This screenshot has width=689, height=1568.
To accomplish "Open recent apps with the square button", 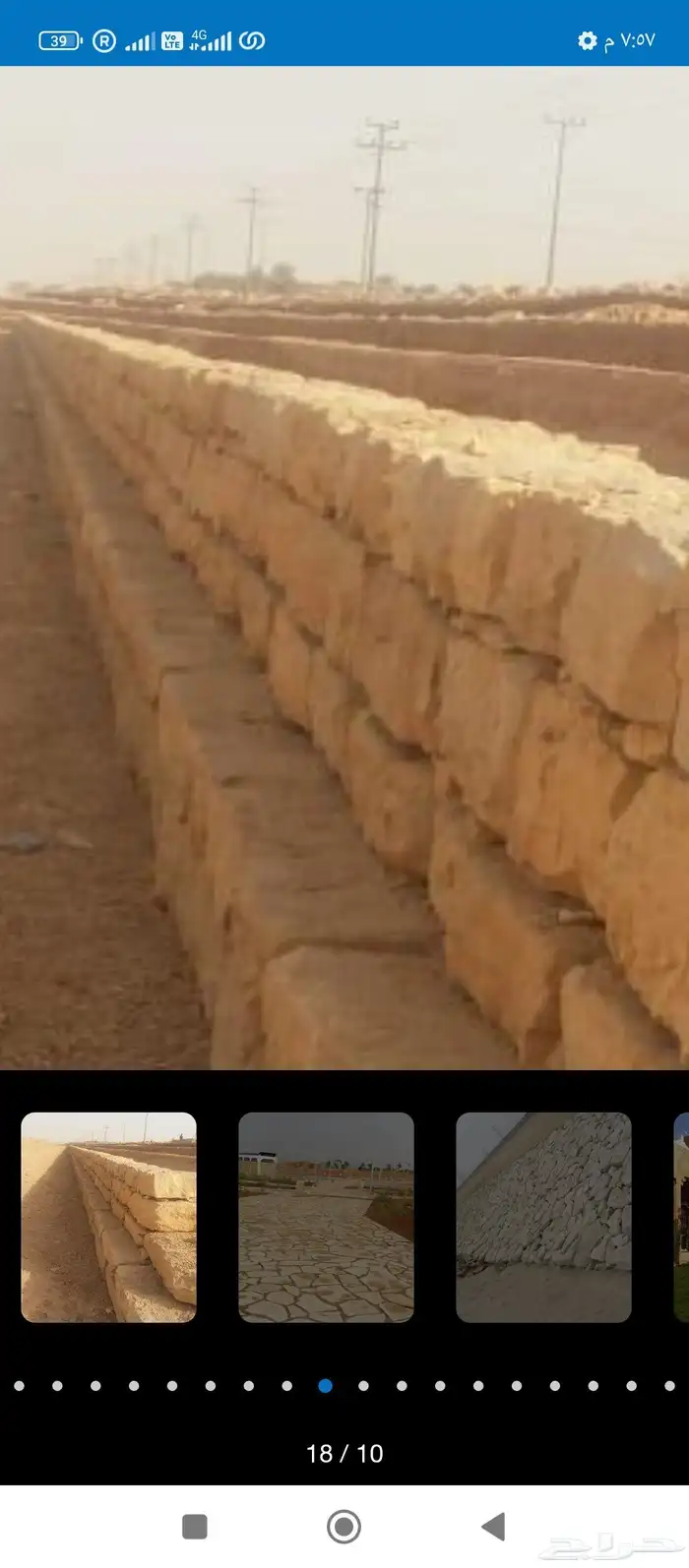I will 195,1526.
